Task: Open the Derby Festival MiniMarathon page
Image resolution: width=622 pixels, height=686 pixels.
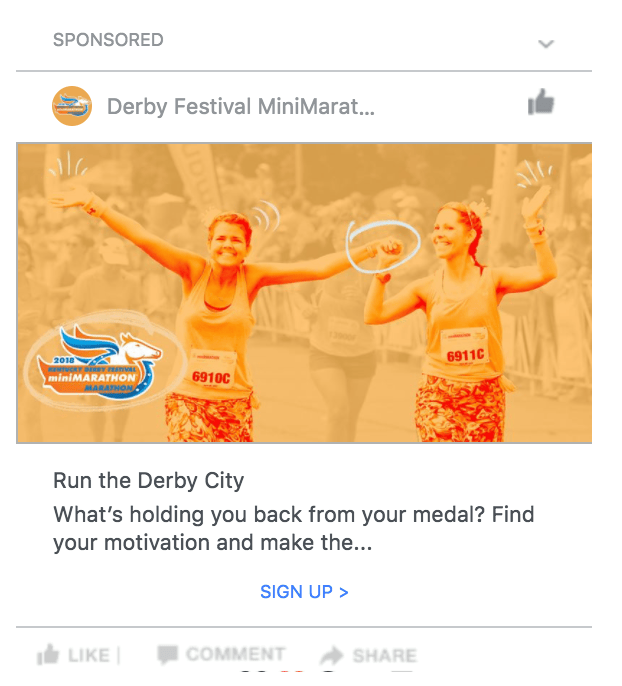Action: [240, 106]
